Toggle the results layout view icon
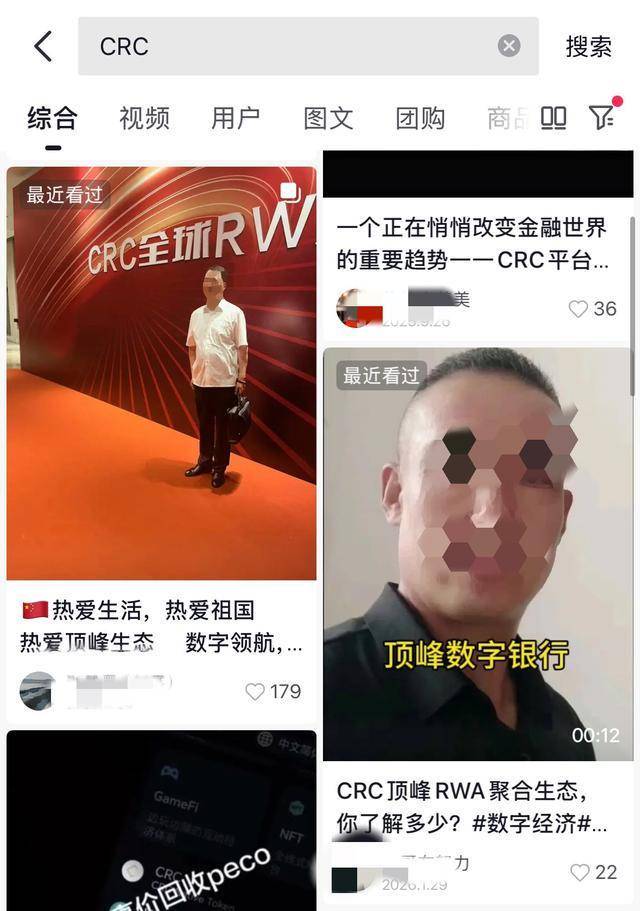 (553, 118)
